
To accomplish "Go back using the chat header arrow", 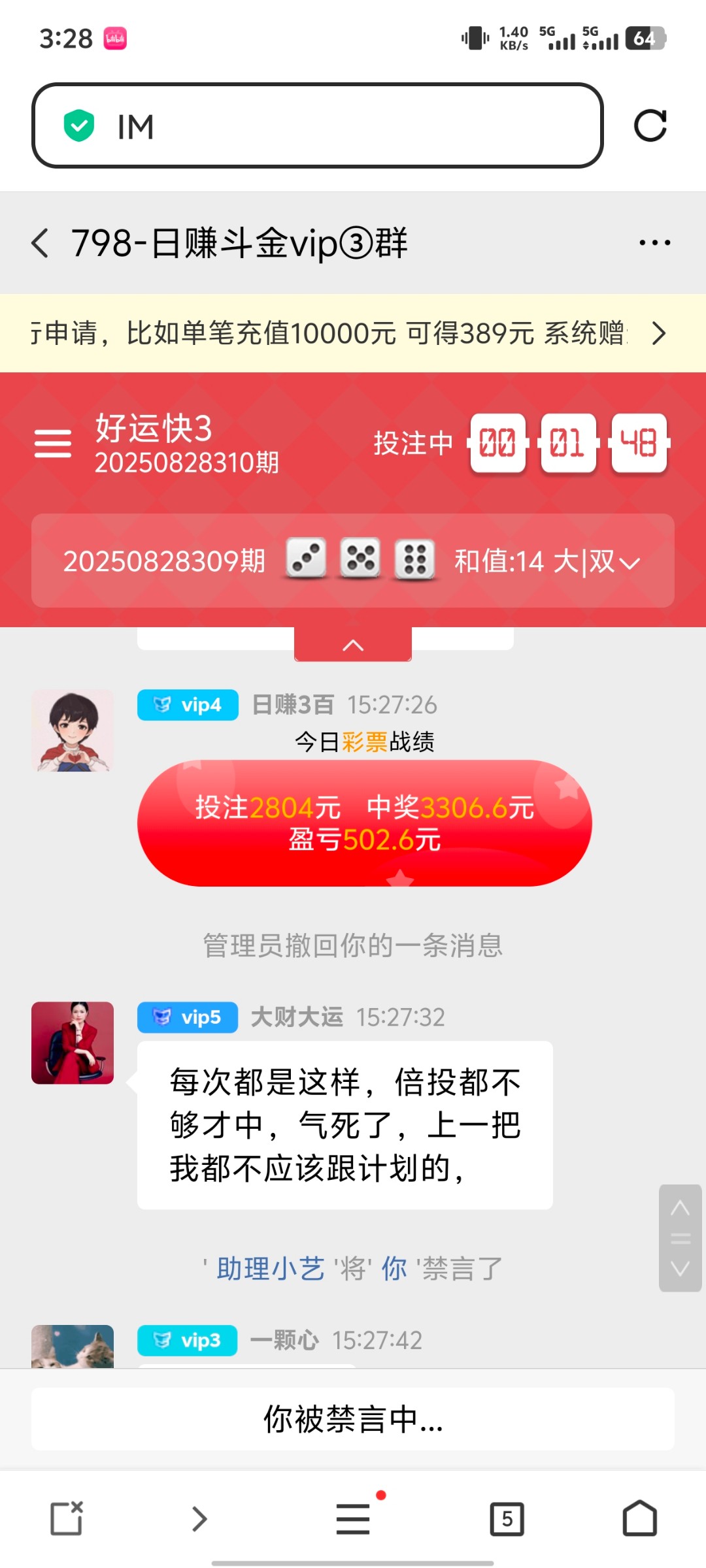I will pos(39,242).
